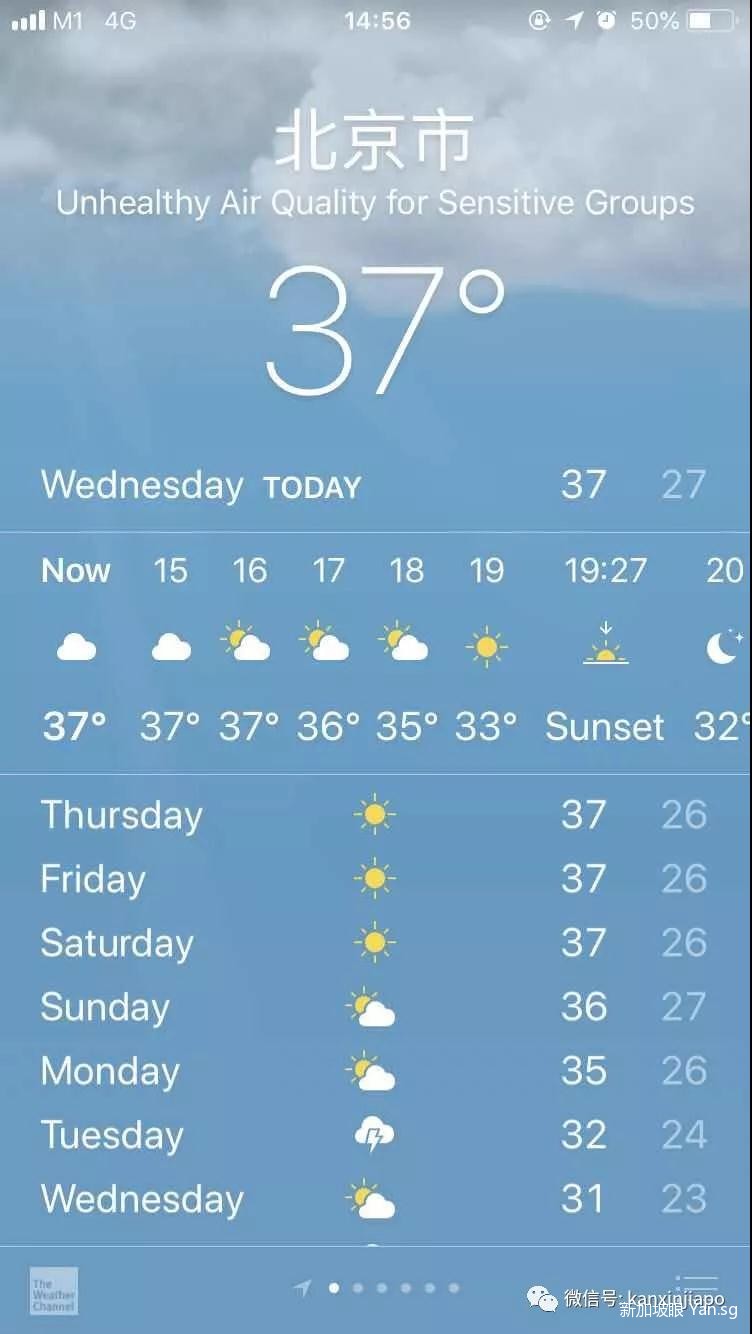Open The Weather Channel link
This screenshot has height=1334, width=752.
pyautogui.click(x=54, y=1291)
